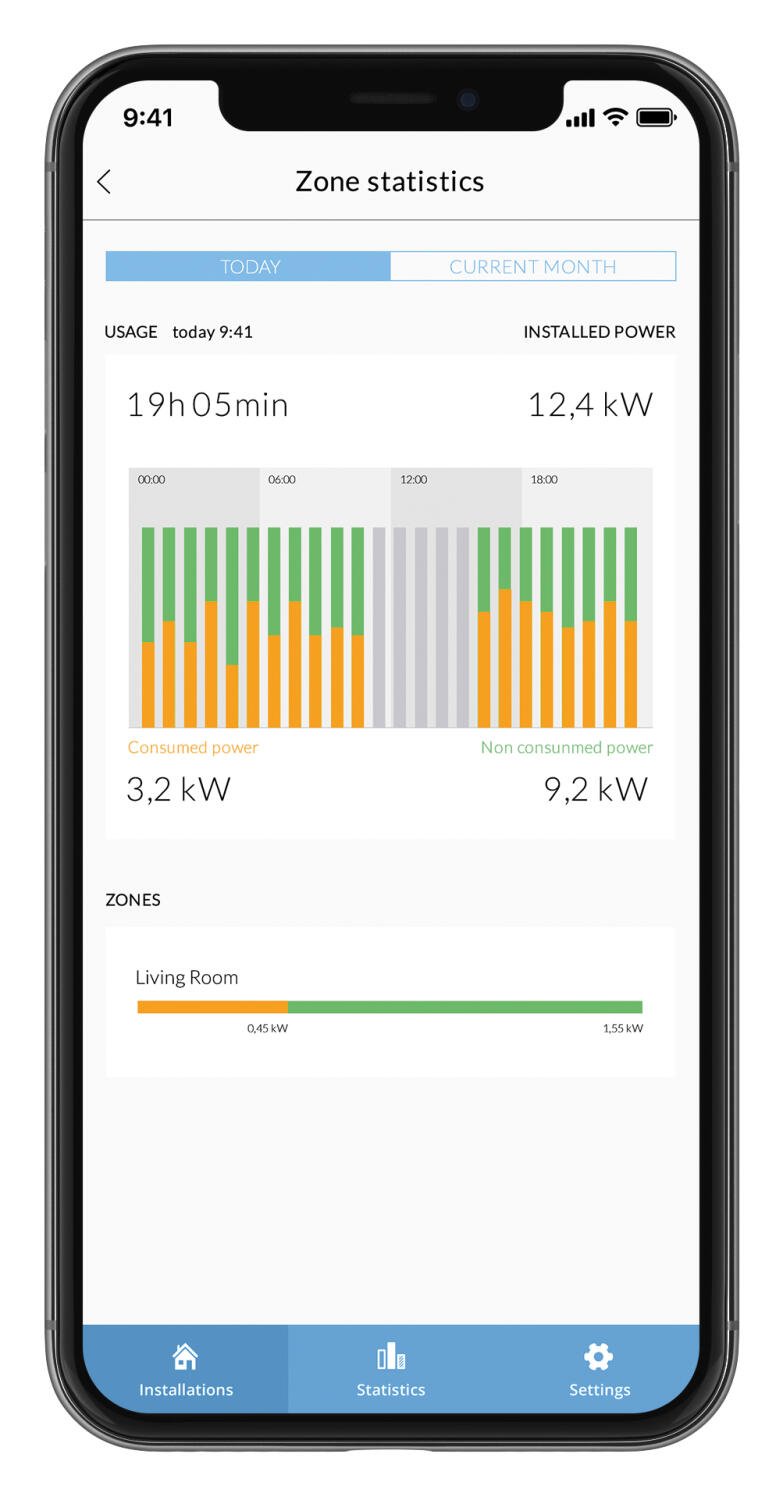Screen dimensions: 783x1500
Task: Open the Installations tab
Action: [186, 1370]
